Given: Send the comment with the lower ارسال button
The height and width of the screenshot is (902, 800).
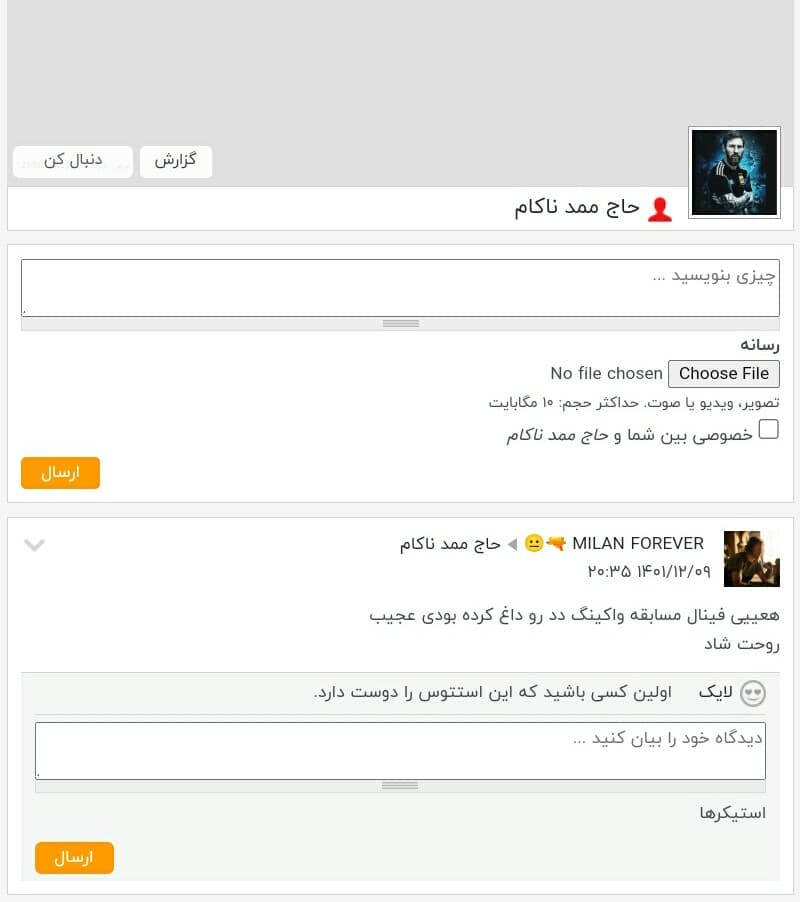Looking at the screenshot, I should click(74, 858).
